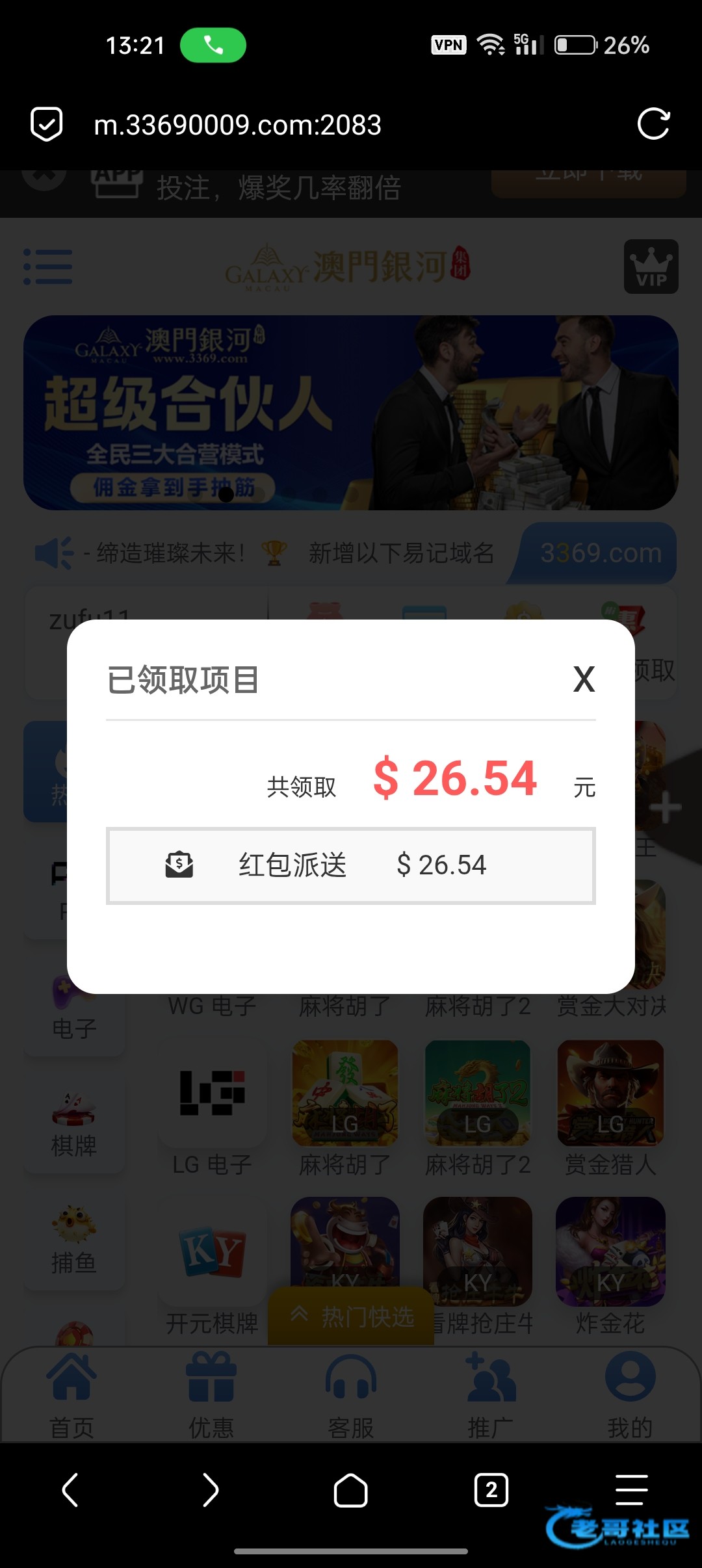Close the 已领取项目 dialog

(584, 680)
